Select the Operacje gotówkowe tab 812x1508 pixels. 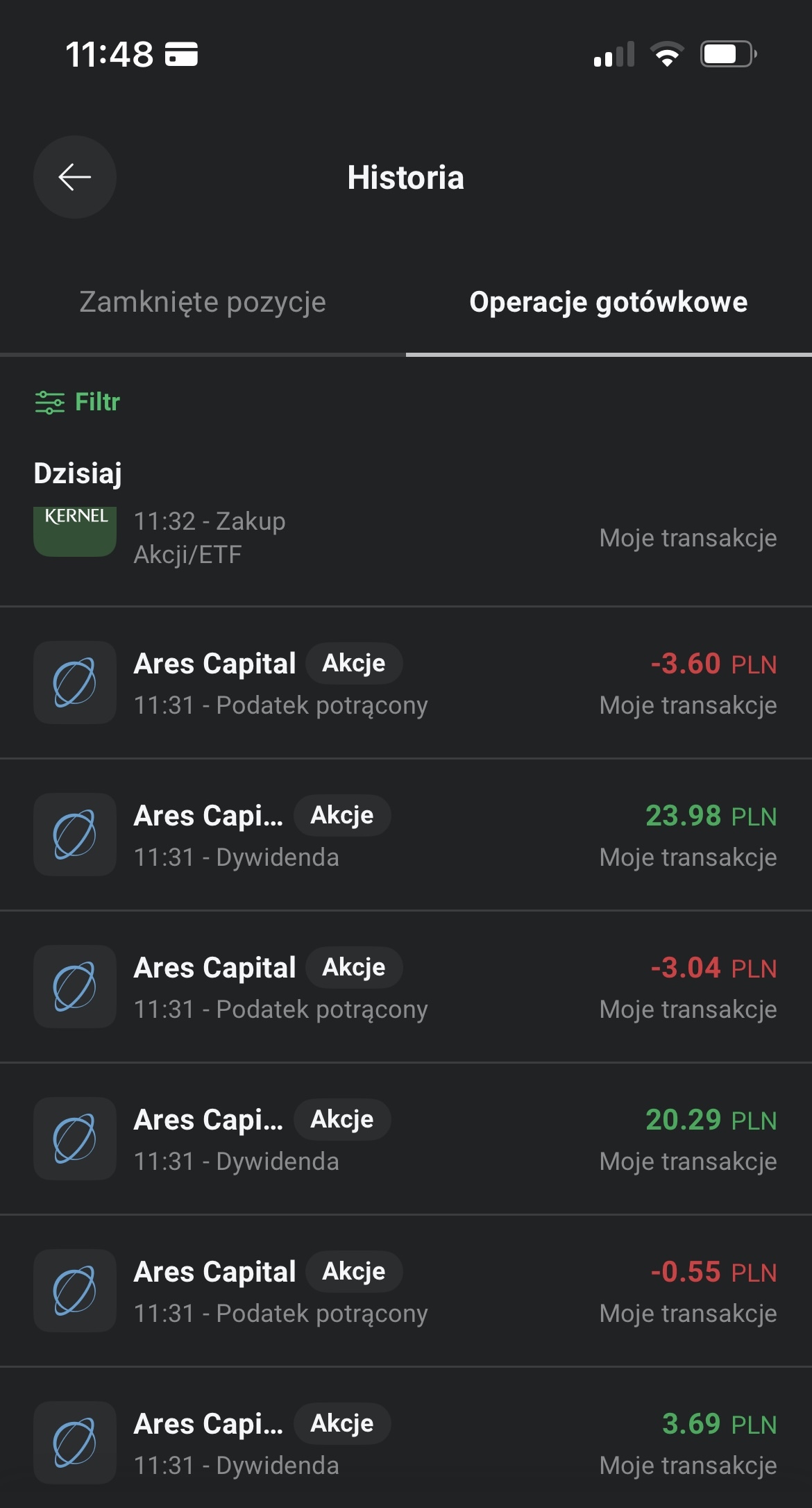[x=609, y=302]
